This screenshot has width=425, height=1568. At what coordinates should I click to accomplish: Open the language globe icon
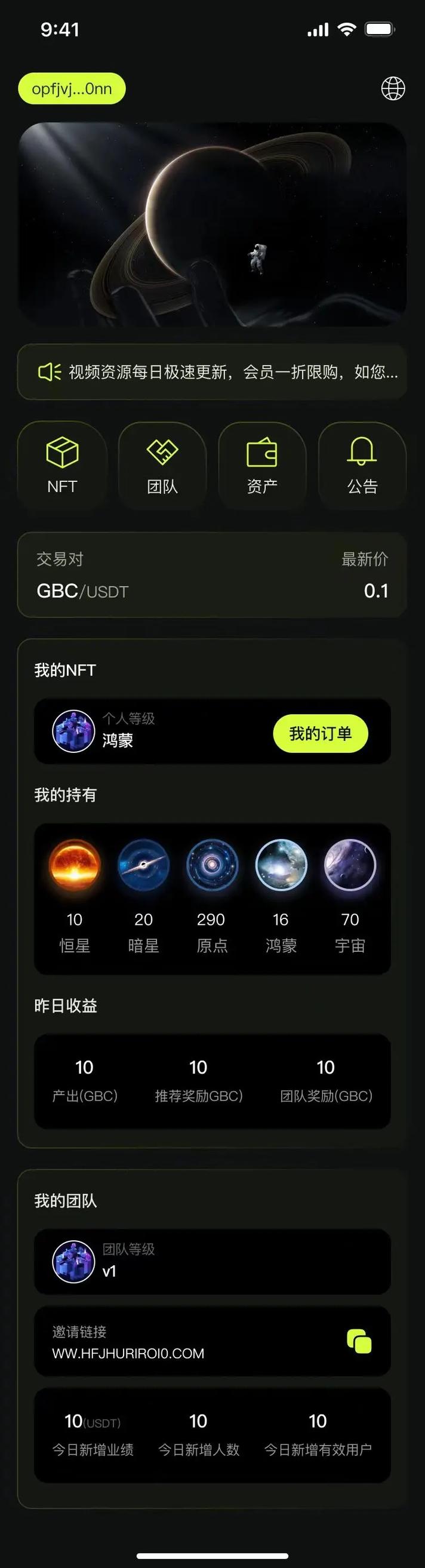[393, 89]
